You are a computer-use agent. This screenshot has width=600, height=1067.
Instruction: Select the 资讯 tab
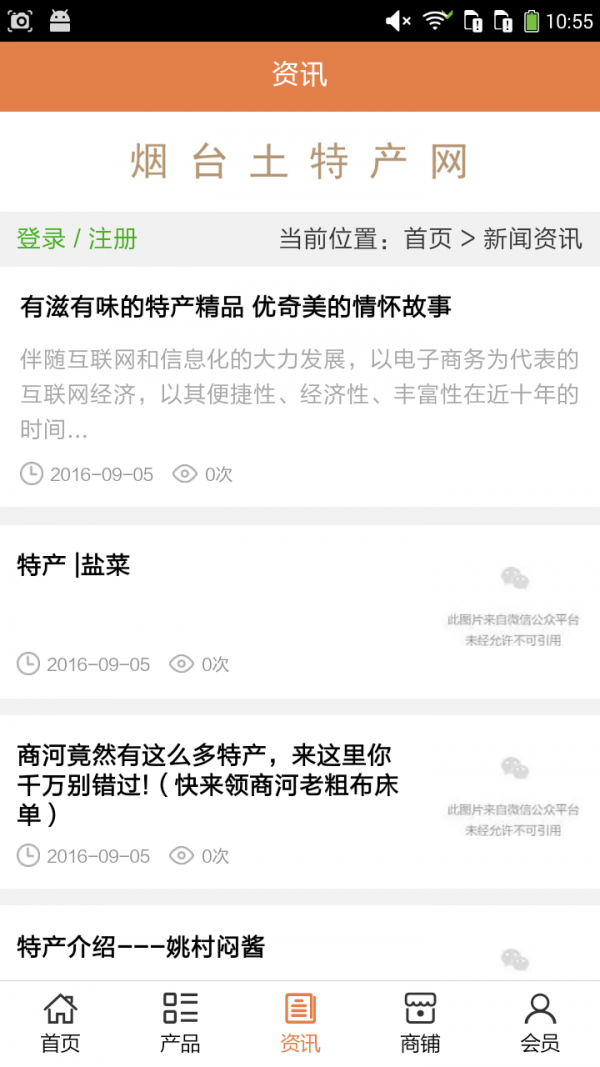pos(300,1022)
